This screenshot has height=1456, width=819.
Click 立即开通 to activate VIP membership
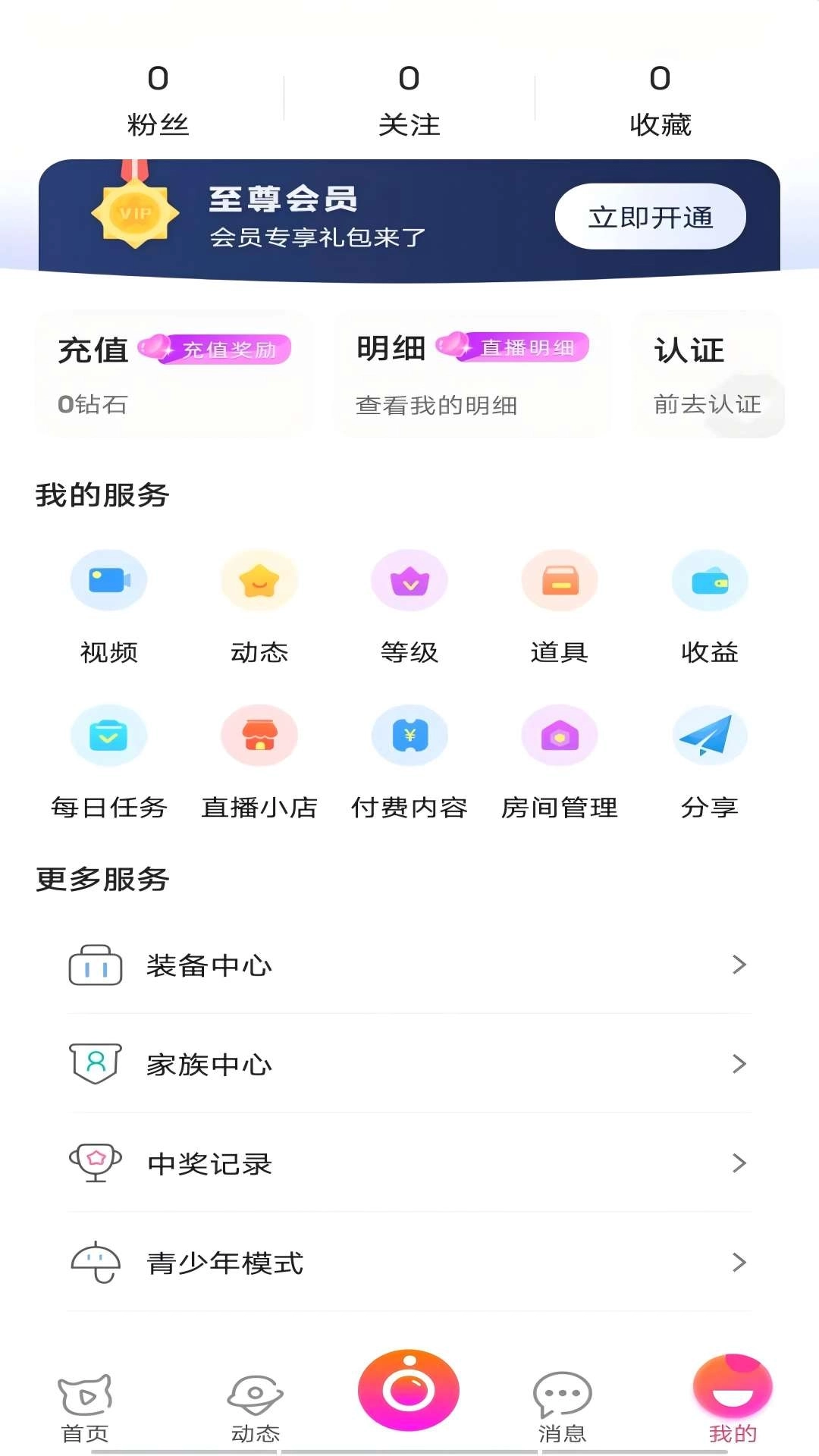649,216
